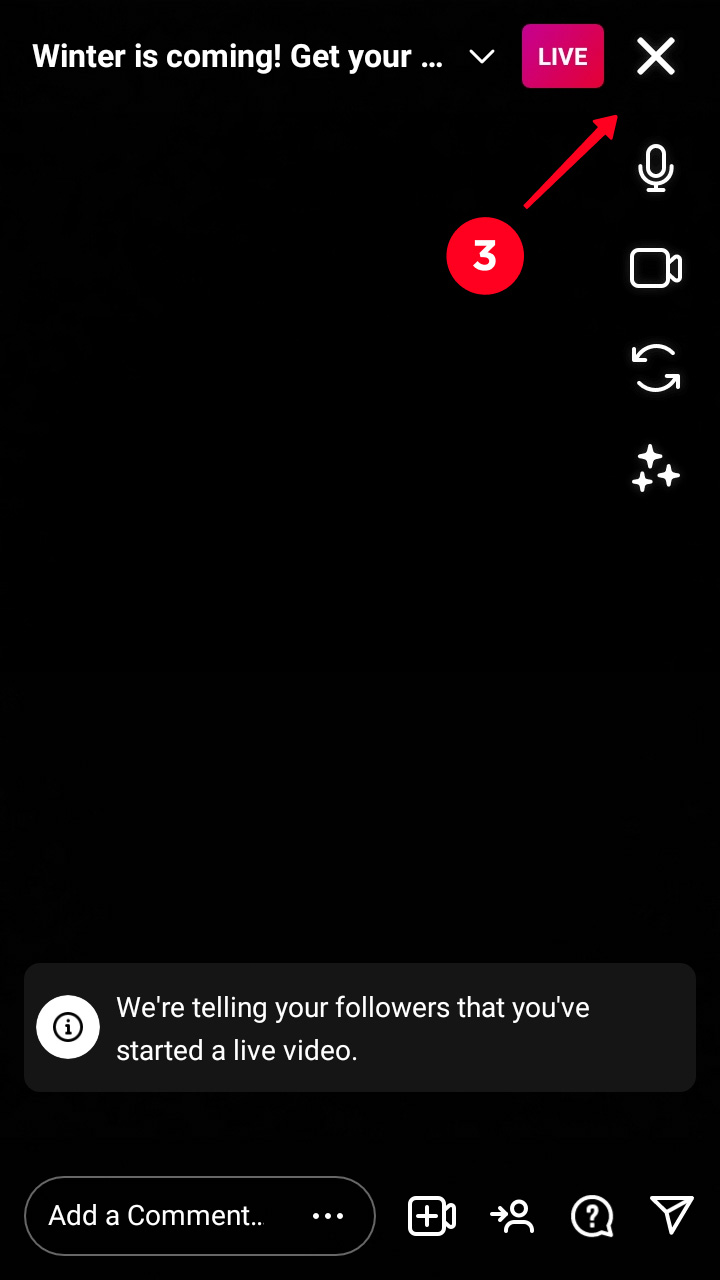Image resolution: width=720 pixels, height=1280 pixels.
Task: Open the three-dot comment options
Action: [x=328, y=1216]
